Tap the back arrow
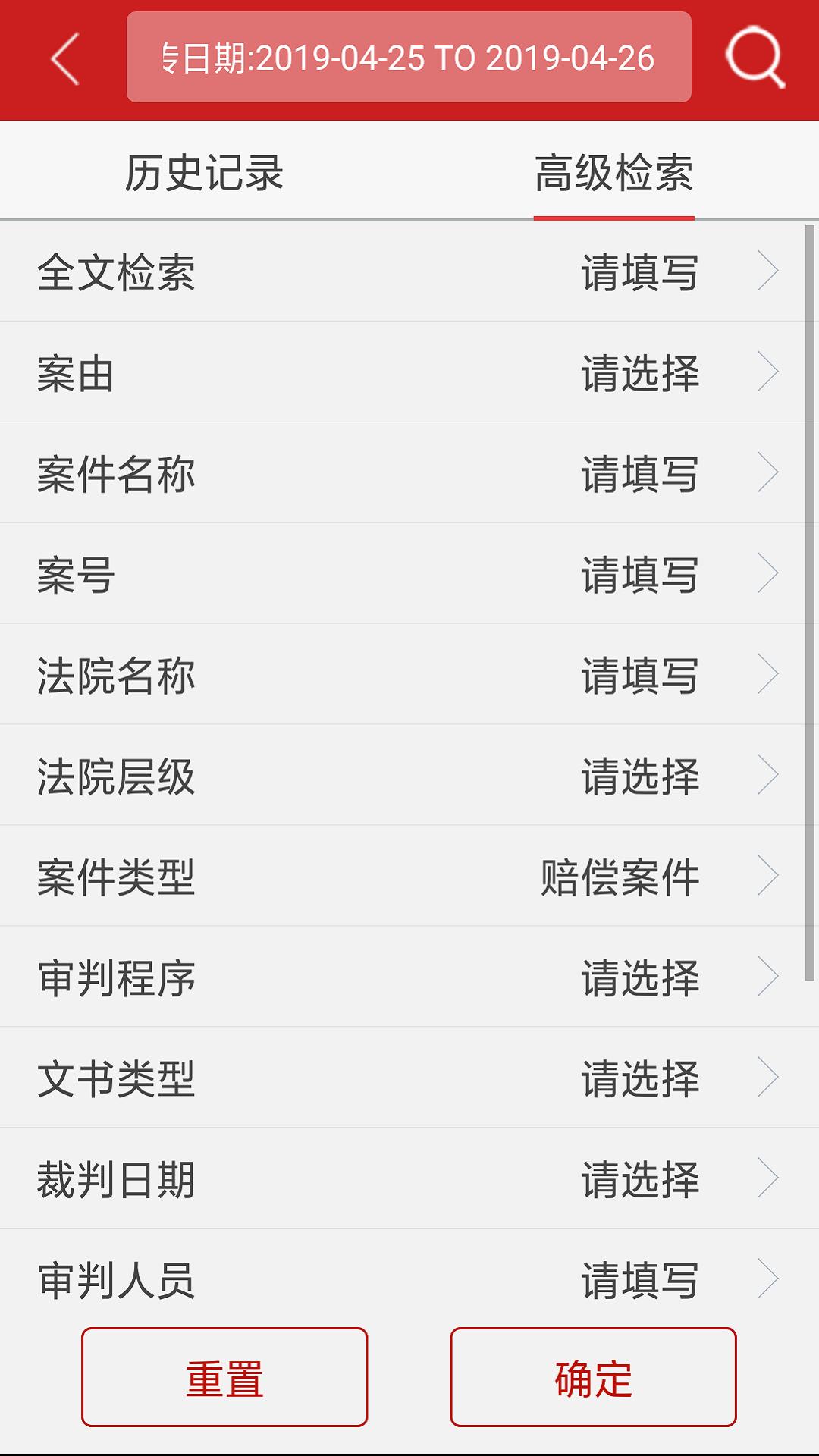This screenshot has width=819, height=1456. pos(65,58)
